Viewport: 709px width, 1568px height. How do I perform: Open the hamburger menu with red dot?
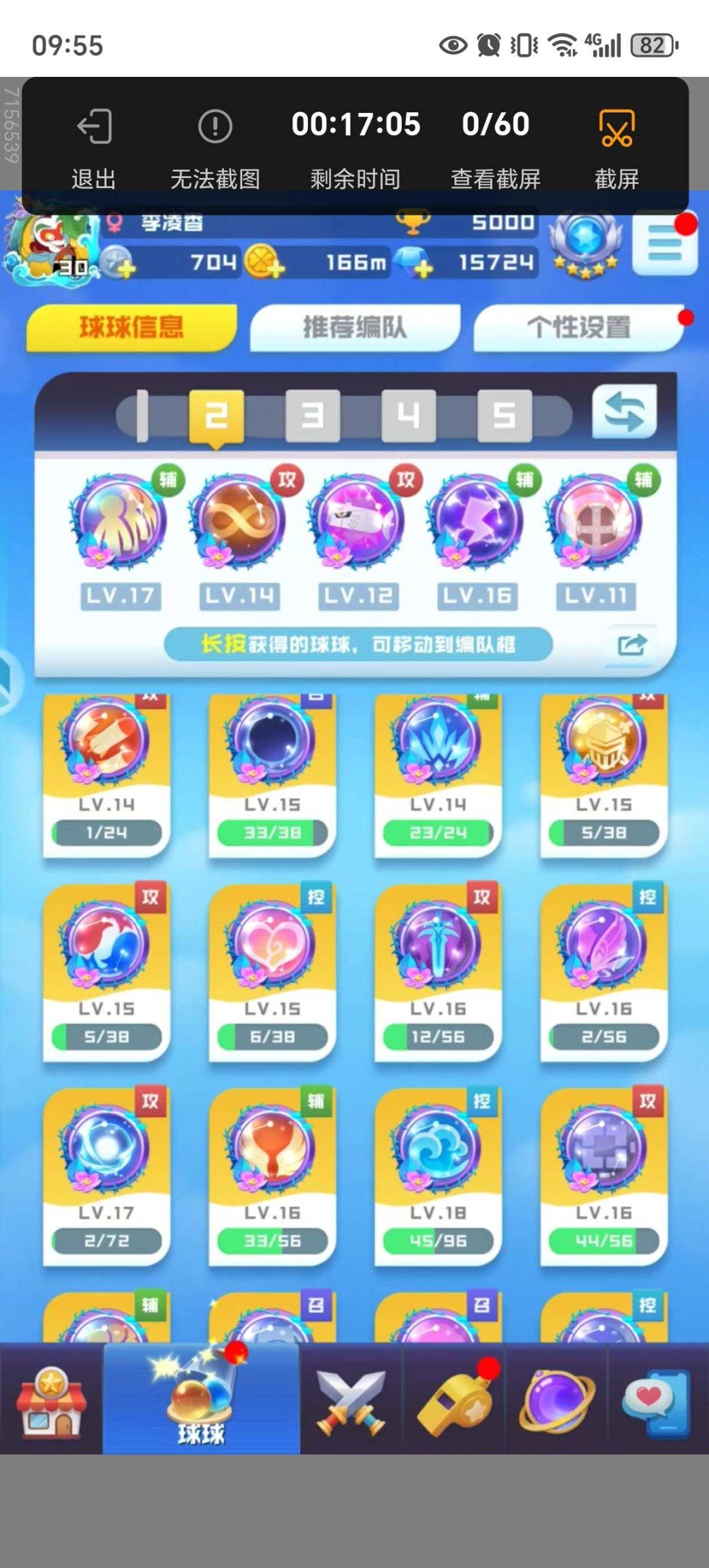pos(664,247)
